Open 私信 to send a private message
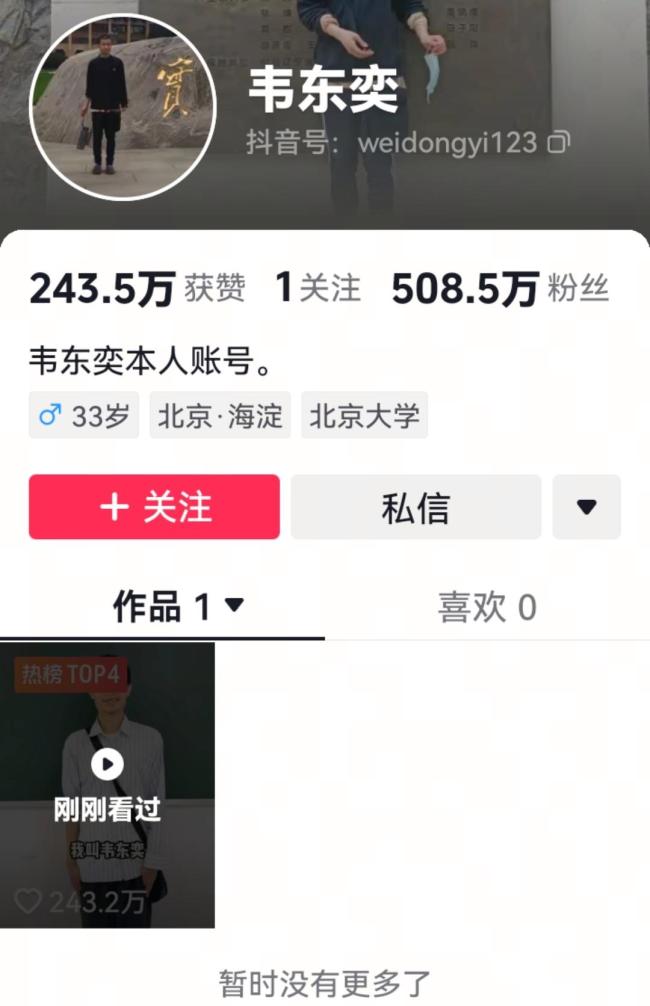Screen dimensions: 650x1006 (415, 507)
